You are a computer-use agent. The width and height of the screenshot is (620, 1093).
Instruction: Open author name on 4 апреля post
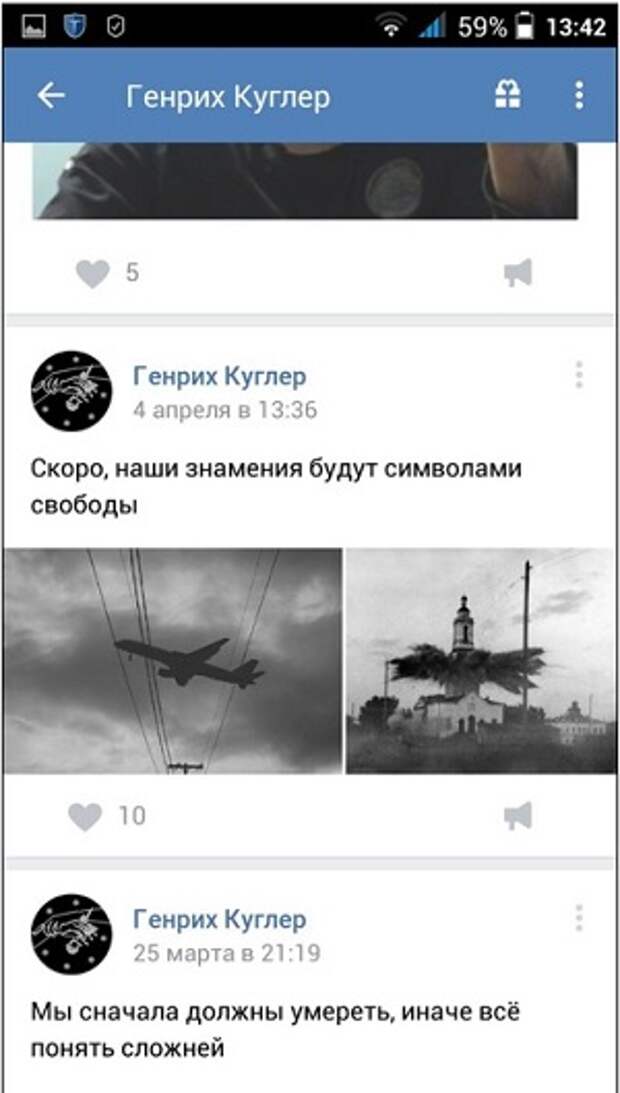coord(219,377)
